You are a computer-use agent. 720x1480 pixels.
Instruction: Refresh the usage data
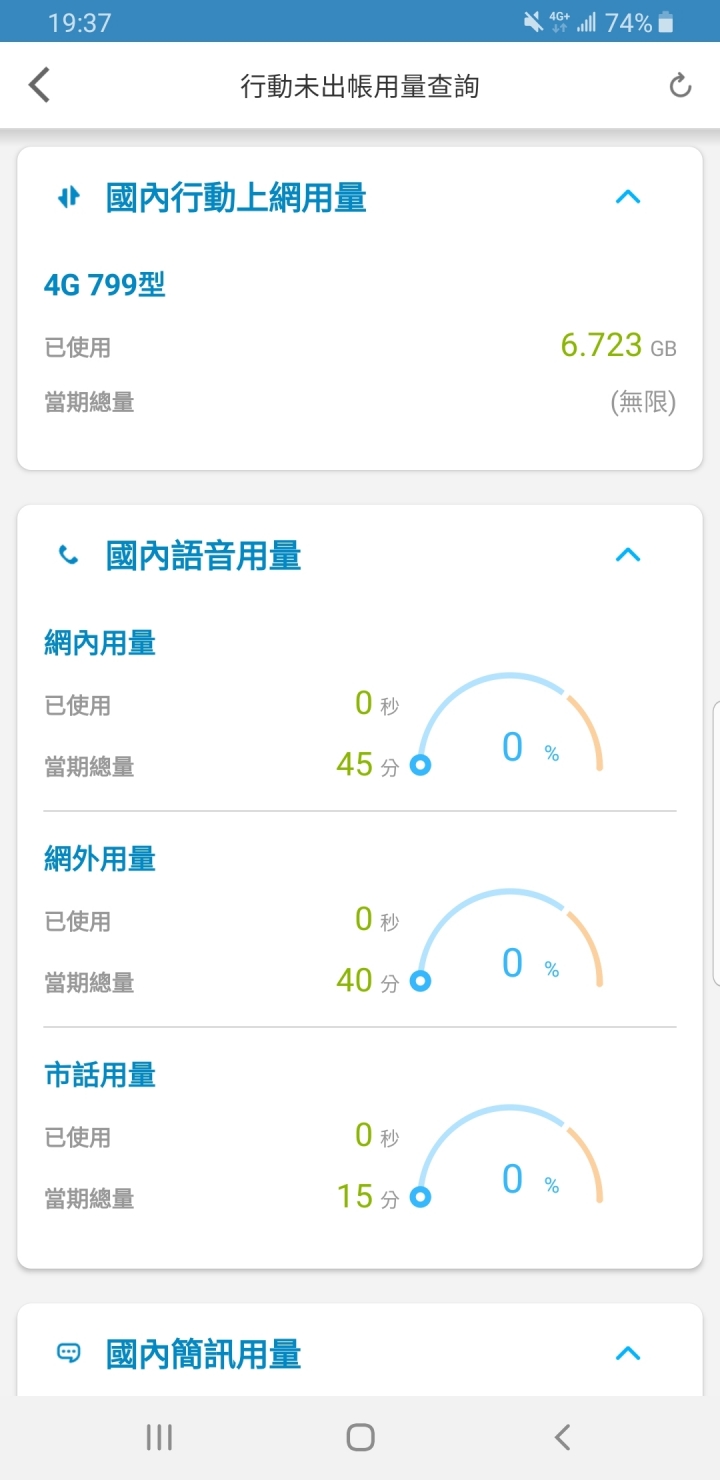tap(680, 86)
